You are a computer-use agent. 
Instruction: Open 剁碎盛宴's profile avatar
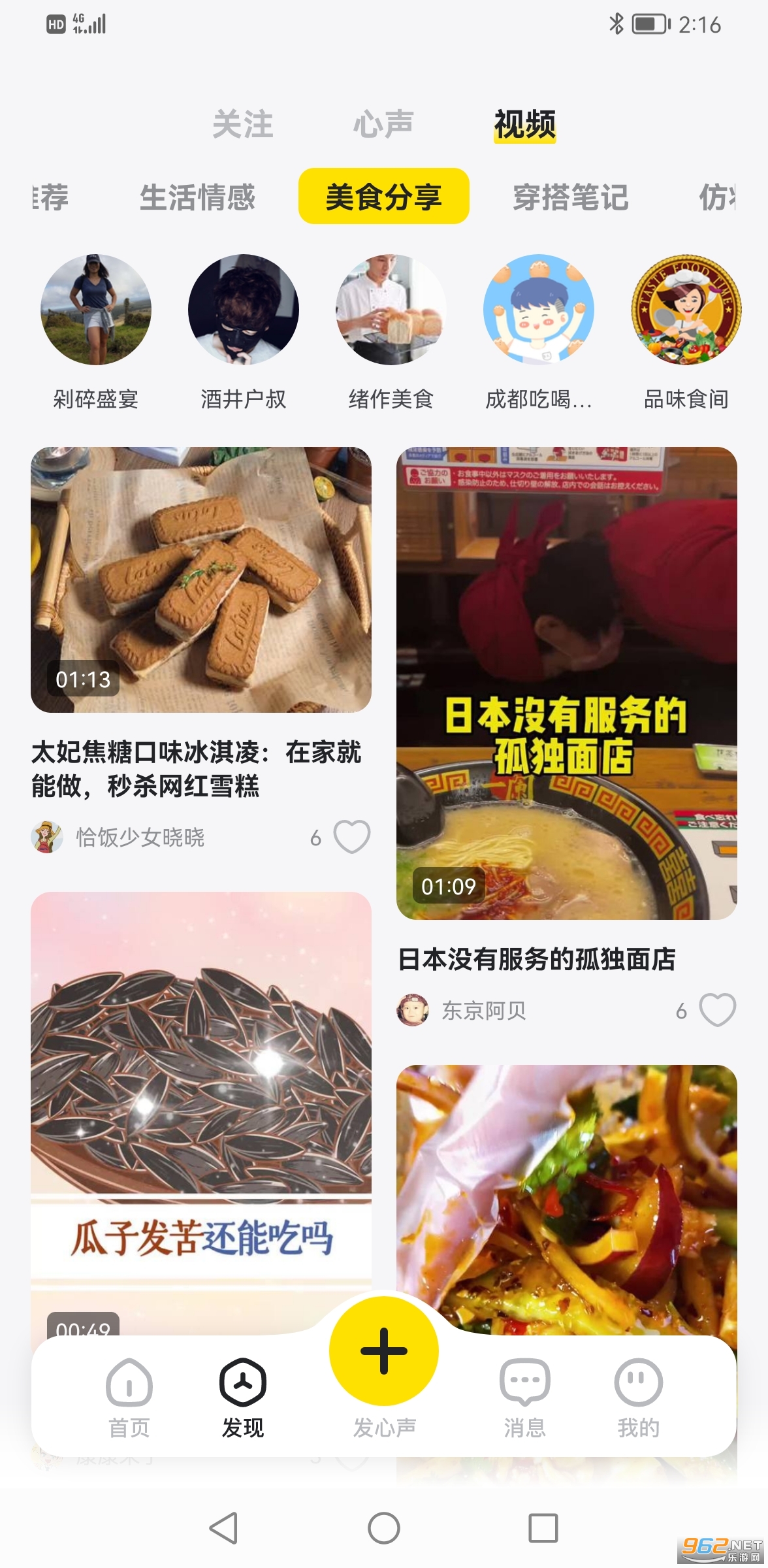[x=96, y=310]
